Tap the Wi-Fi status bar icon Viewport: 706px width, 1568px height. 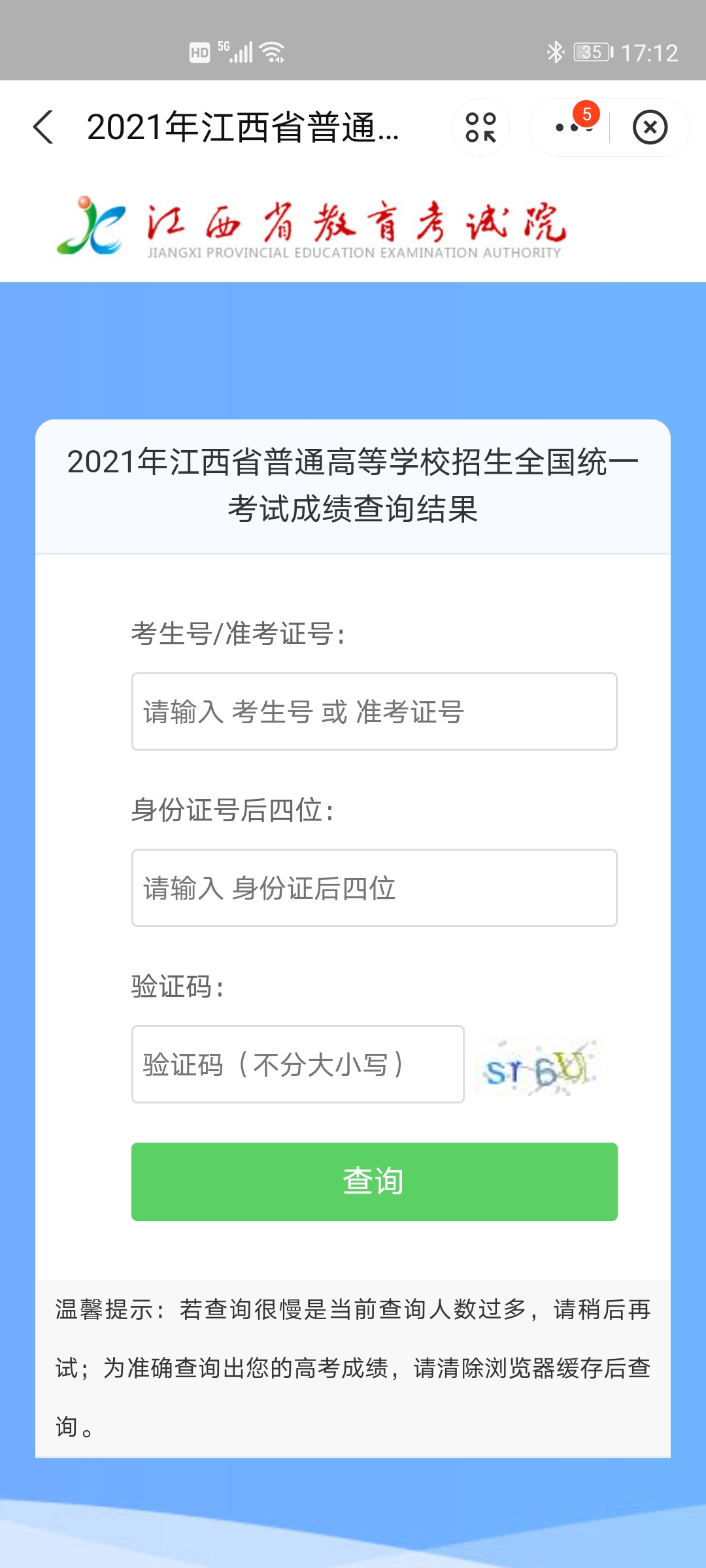(x=273, y=50)
